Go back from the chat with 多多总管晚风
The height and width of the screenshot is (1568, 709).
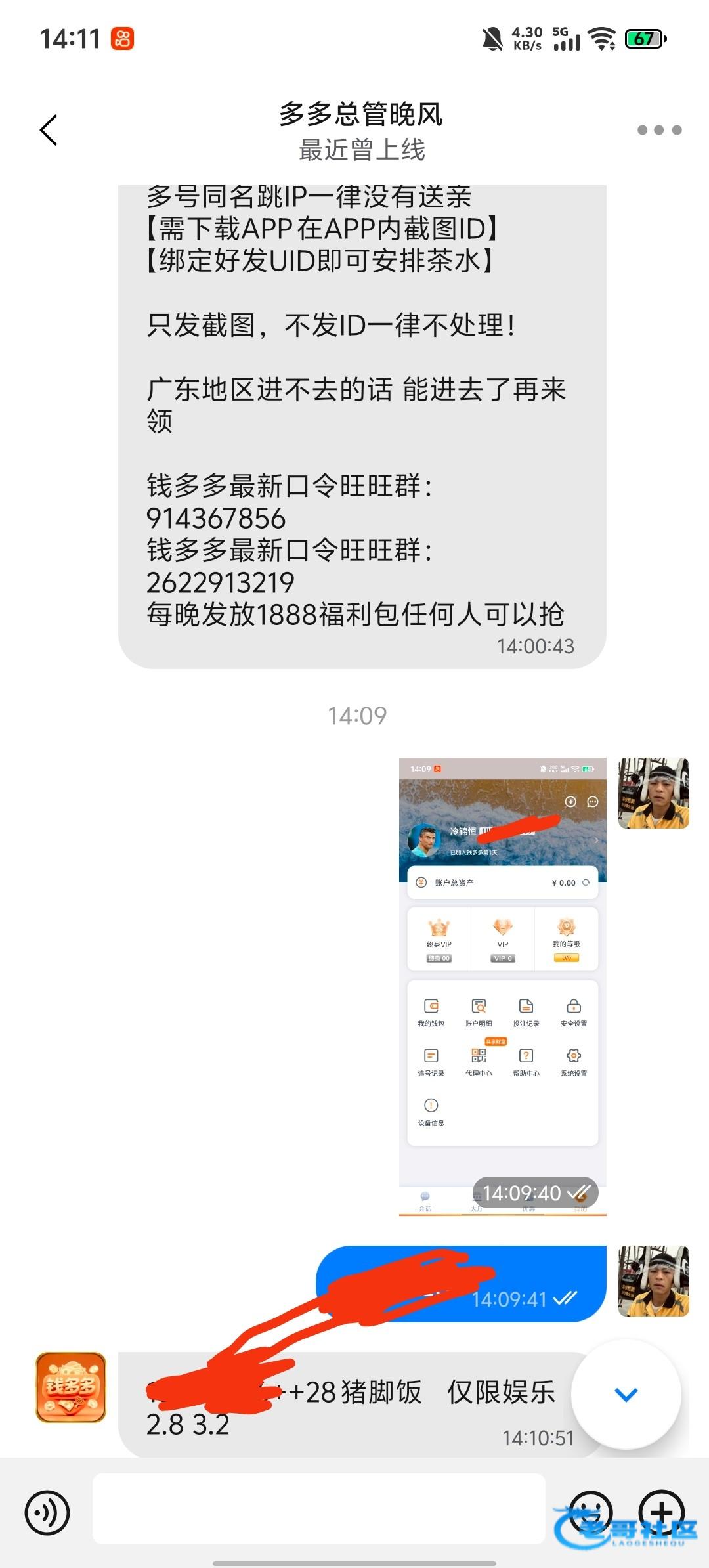click(49, 129)
